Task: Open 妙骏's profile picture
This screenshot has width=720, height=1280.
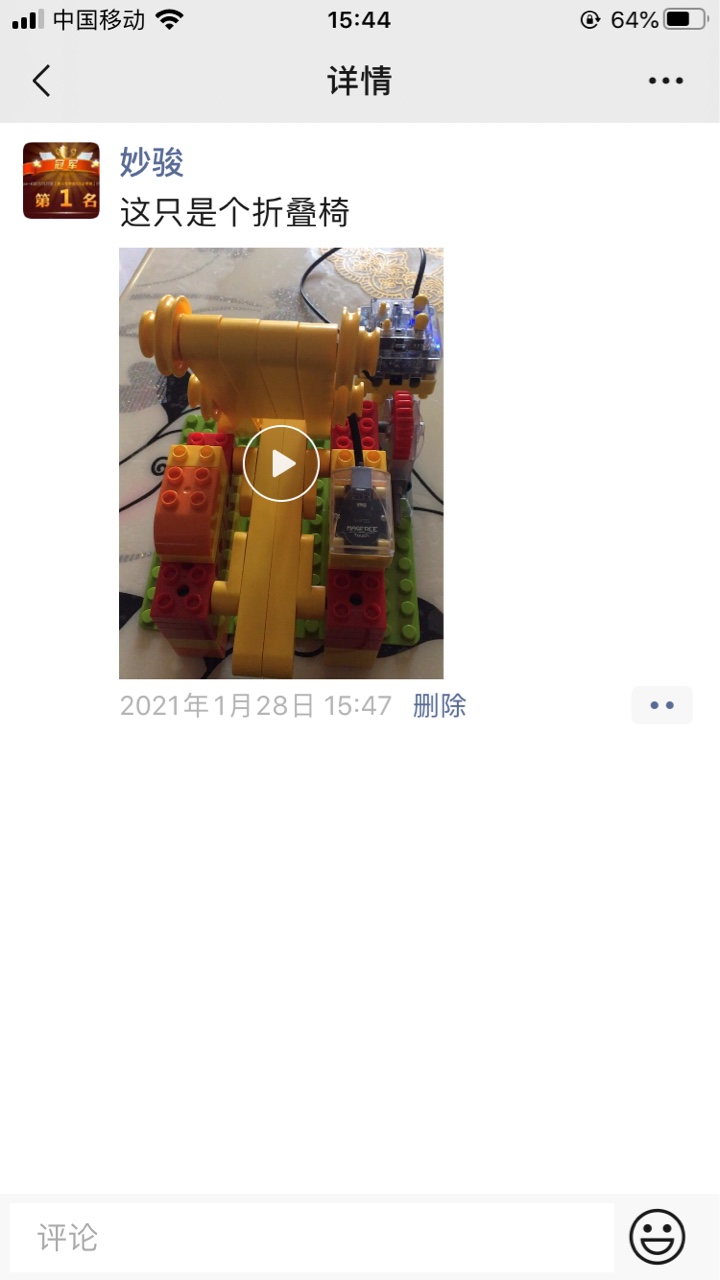Action: pos(61,180)
